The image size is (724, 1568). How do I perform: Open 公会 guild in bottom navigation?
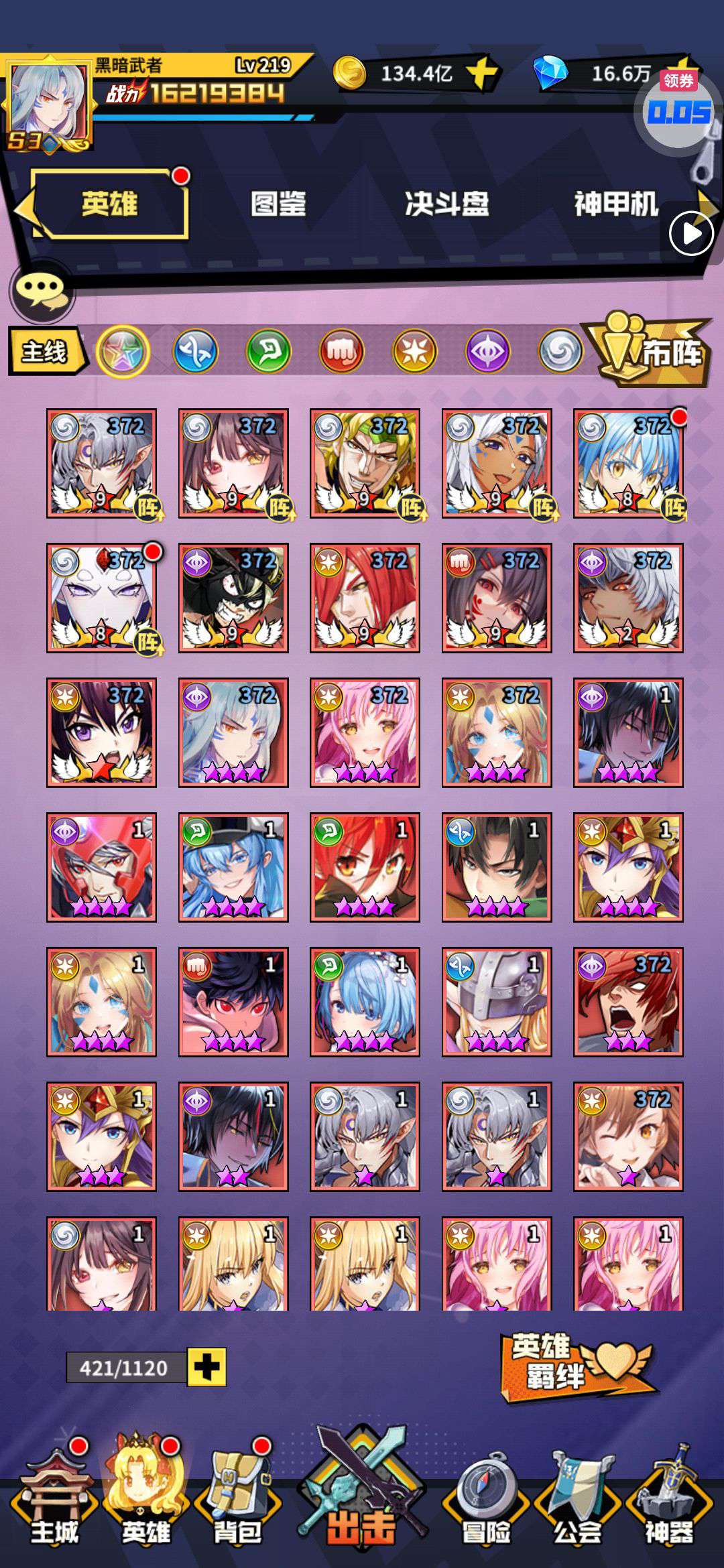[578, 1498]
